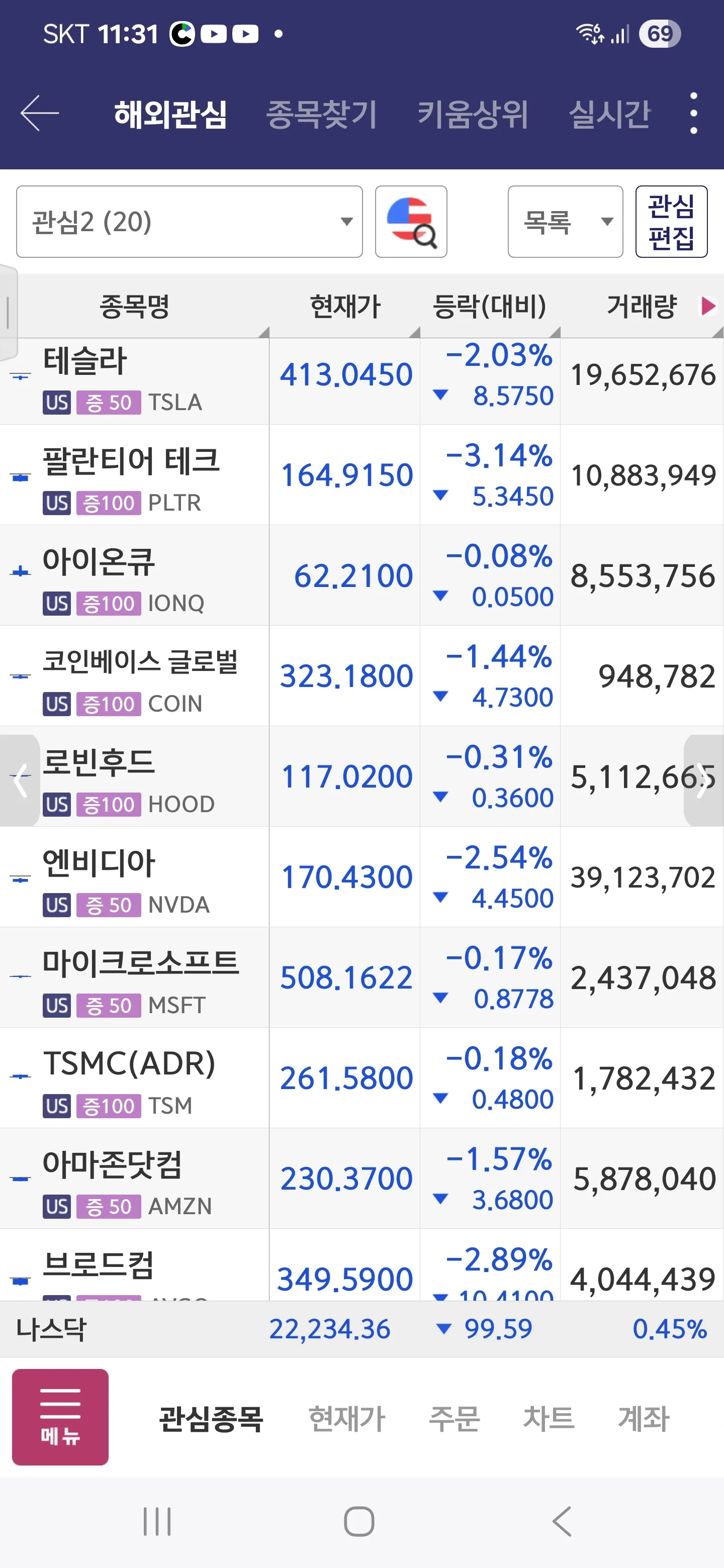Switch to the 주문 bottom tab
The image size is (724, 1568).
tap(454, 1418)
